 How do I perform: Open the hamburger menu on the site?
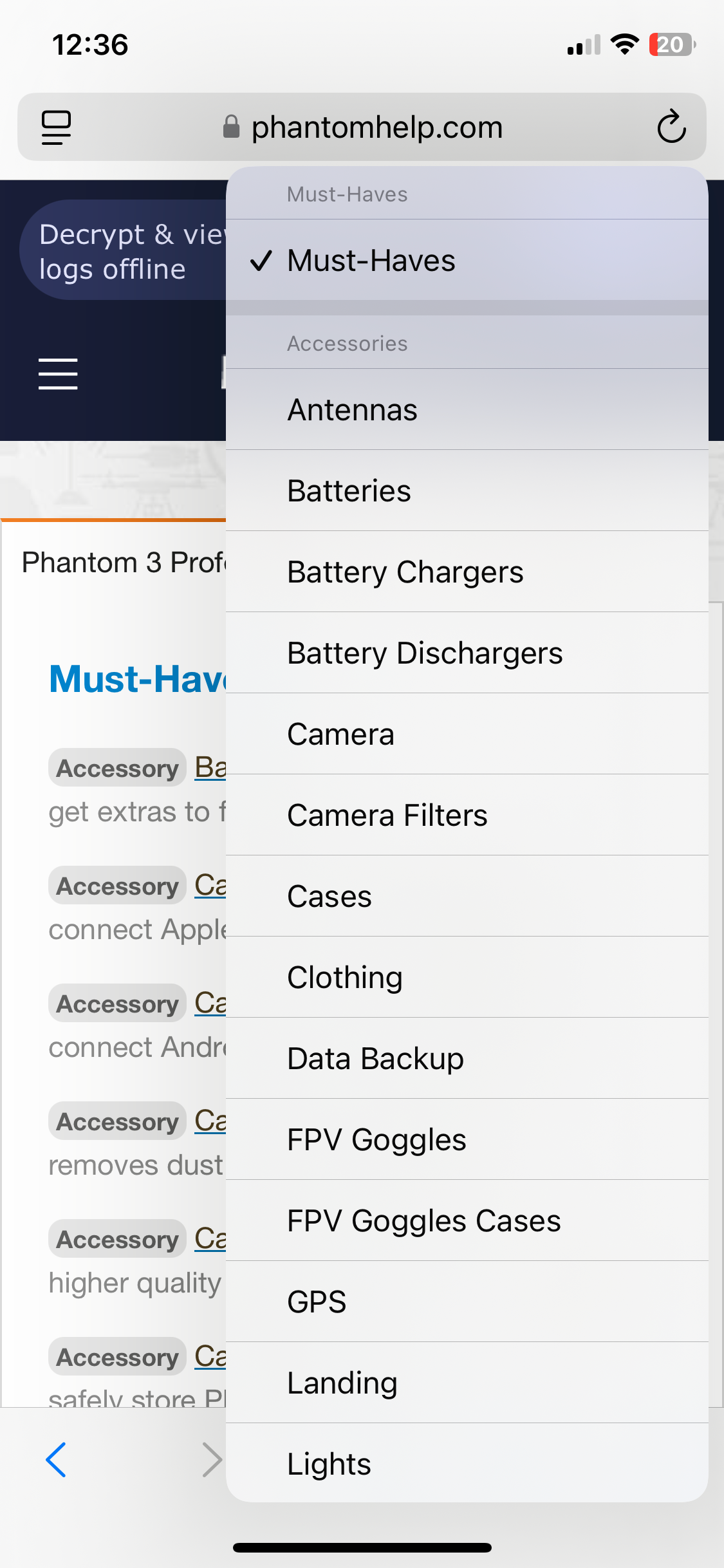click(58, 374)
